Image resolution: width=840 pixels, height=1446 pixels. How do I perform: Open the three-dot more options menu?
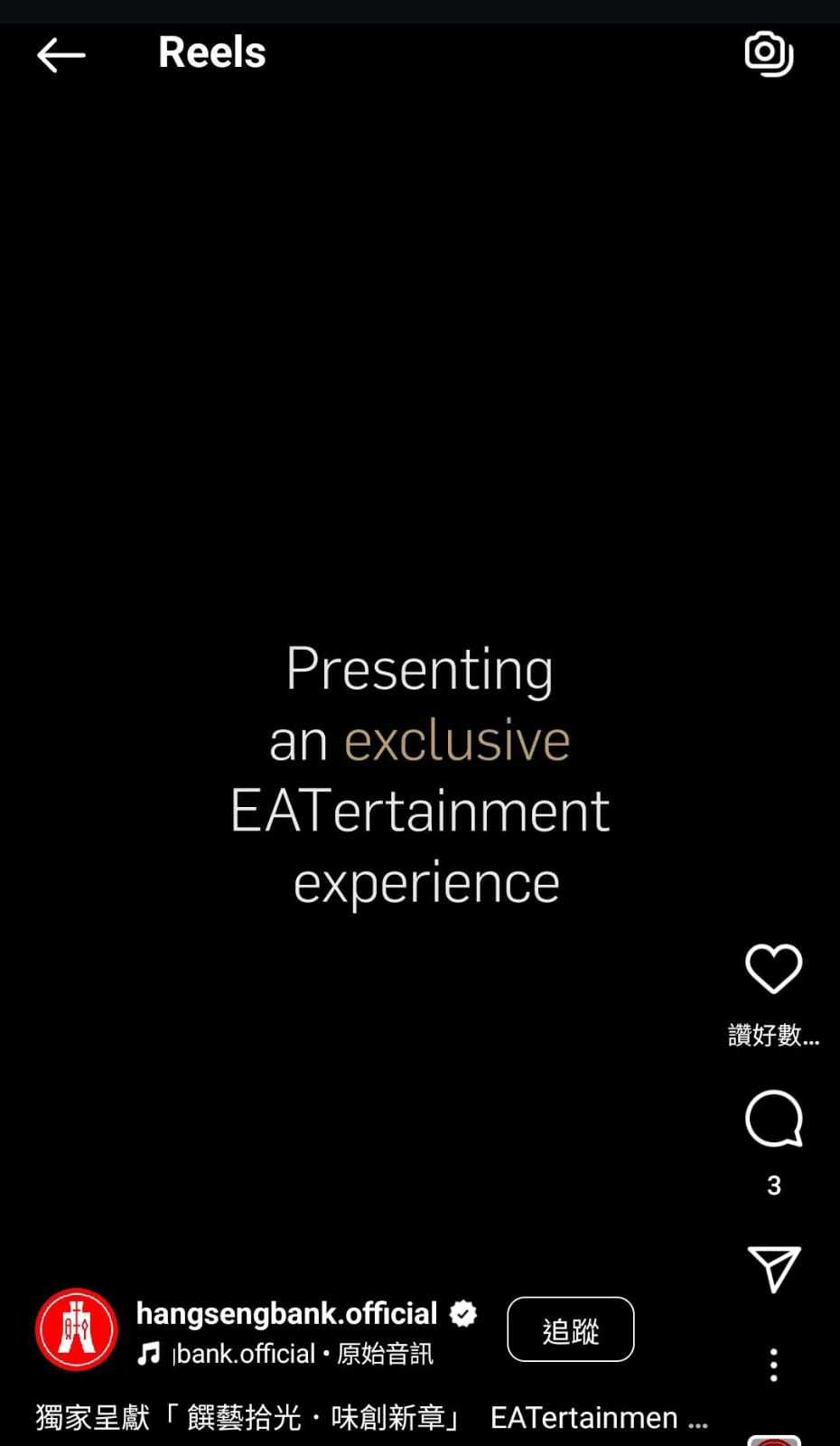773,1365
